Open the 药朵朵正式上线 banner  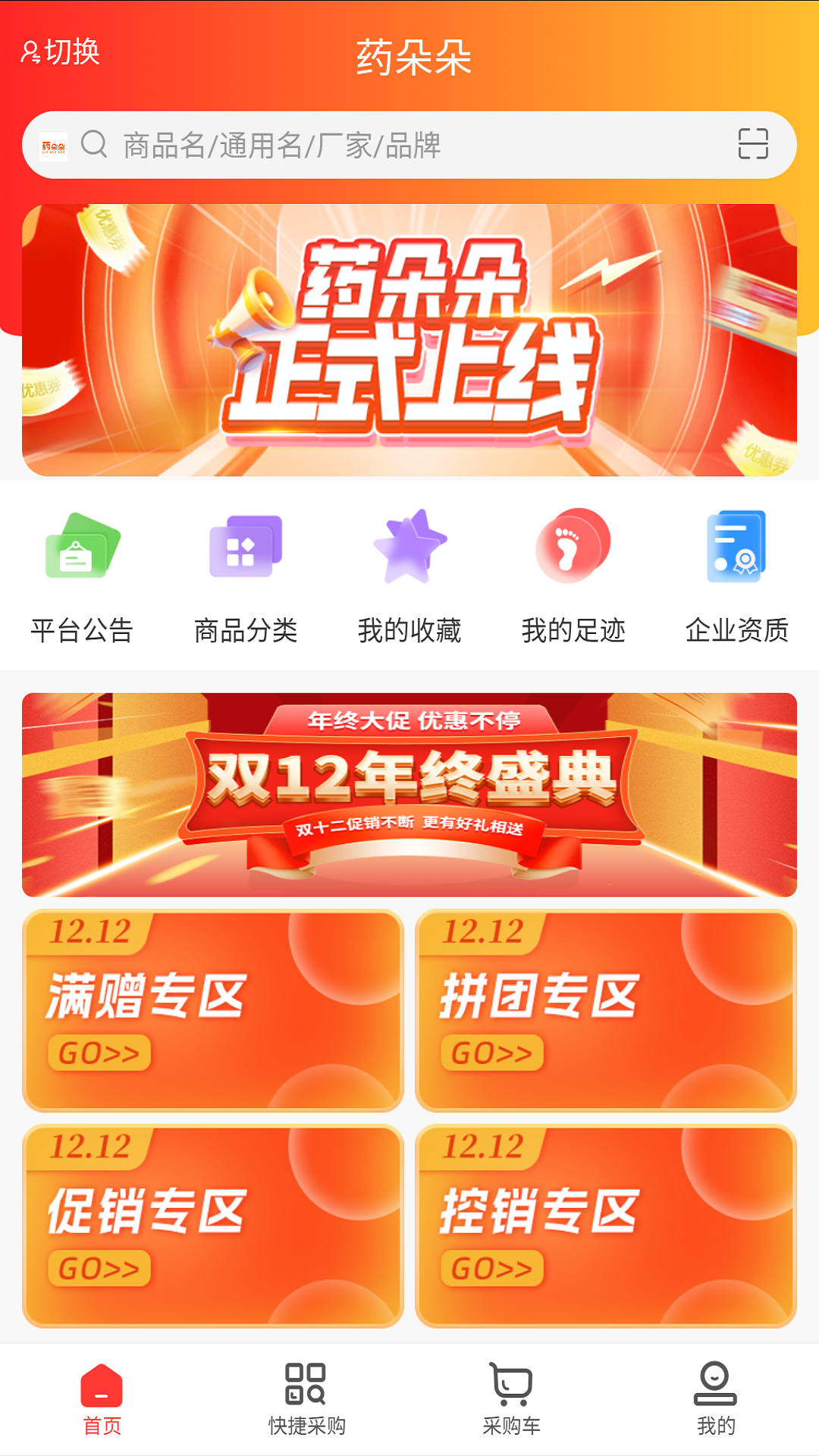click(409, 340)
